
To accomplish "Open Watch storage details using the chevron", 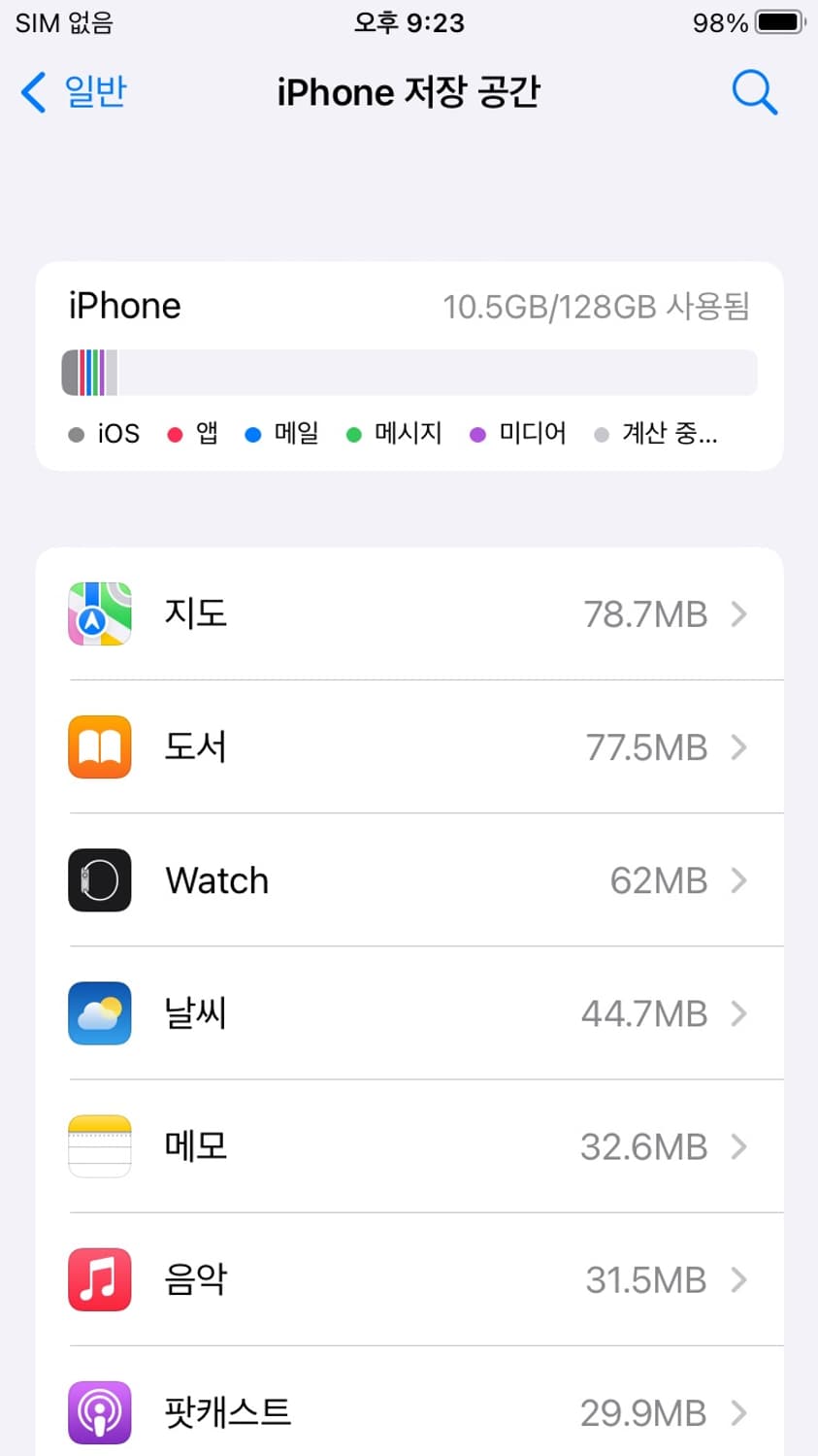I will 739,879.
